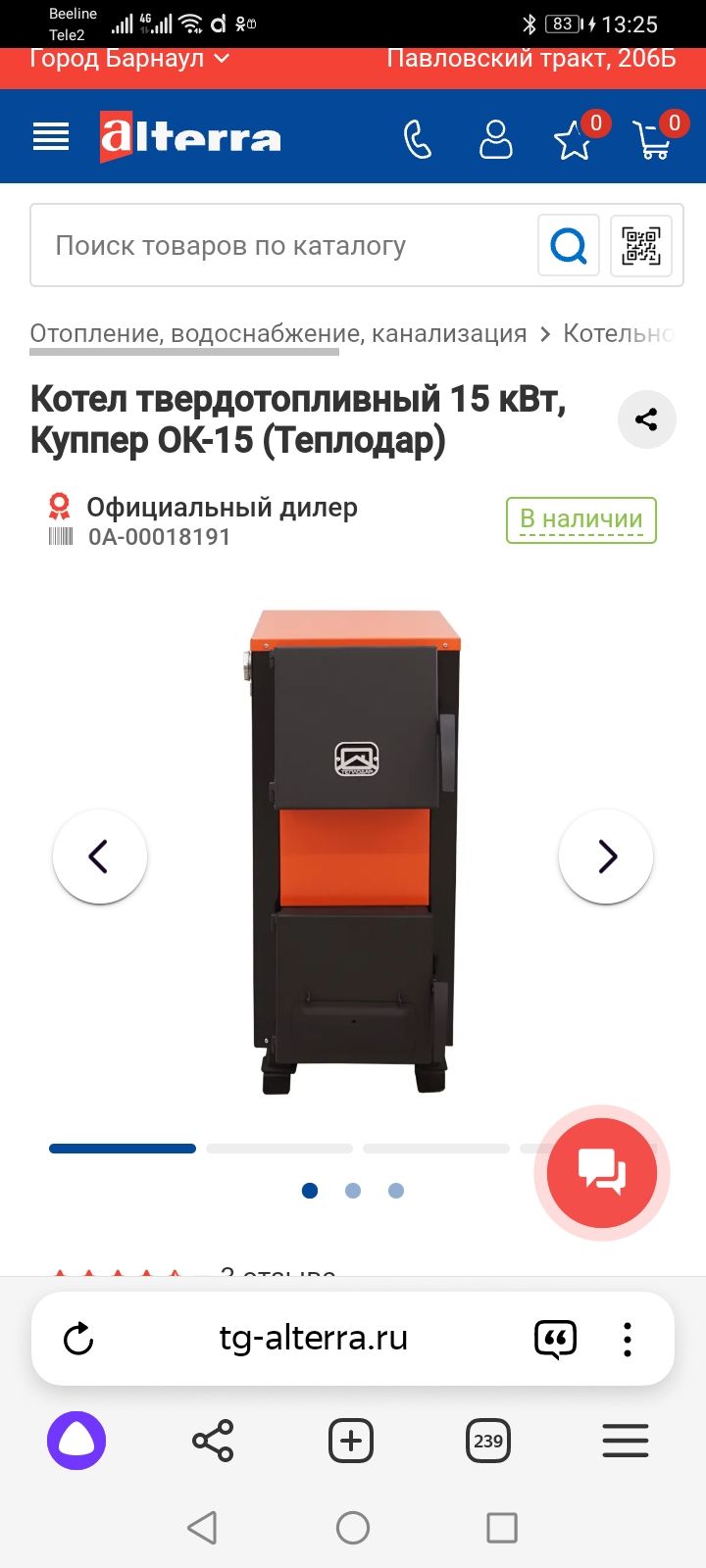Show previous product photo
This screenshot has width=706, height=1568.
pyautogui.click(x=99, y=857)
